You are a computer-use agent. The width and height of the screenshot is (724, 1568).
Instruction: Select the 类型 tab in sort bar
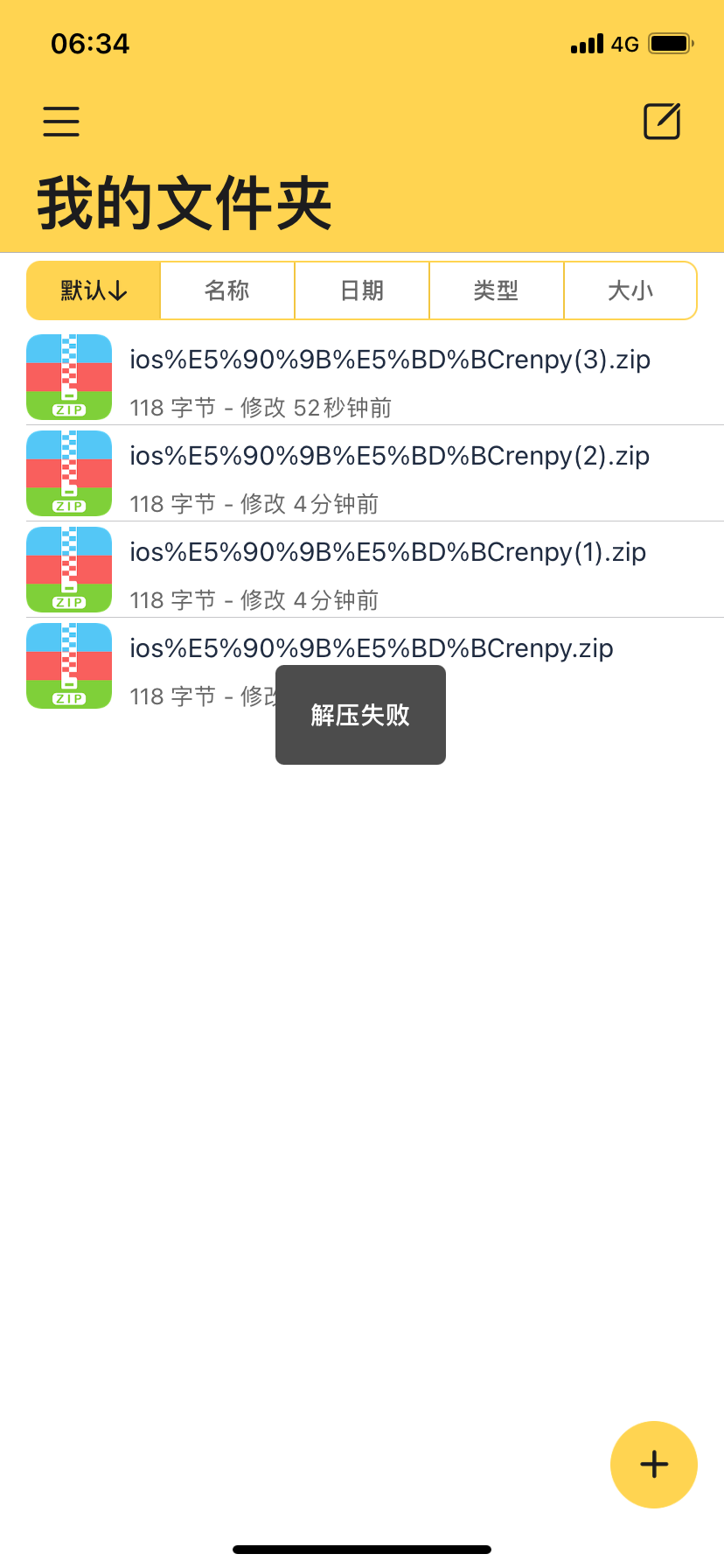tap(496, 290)
